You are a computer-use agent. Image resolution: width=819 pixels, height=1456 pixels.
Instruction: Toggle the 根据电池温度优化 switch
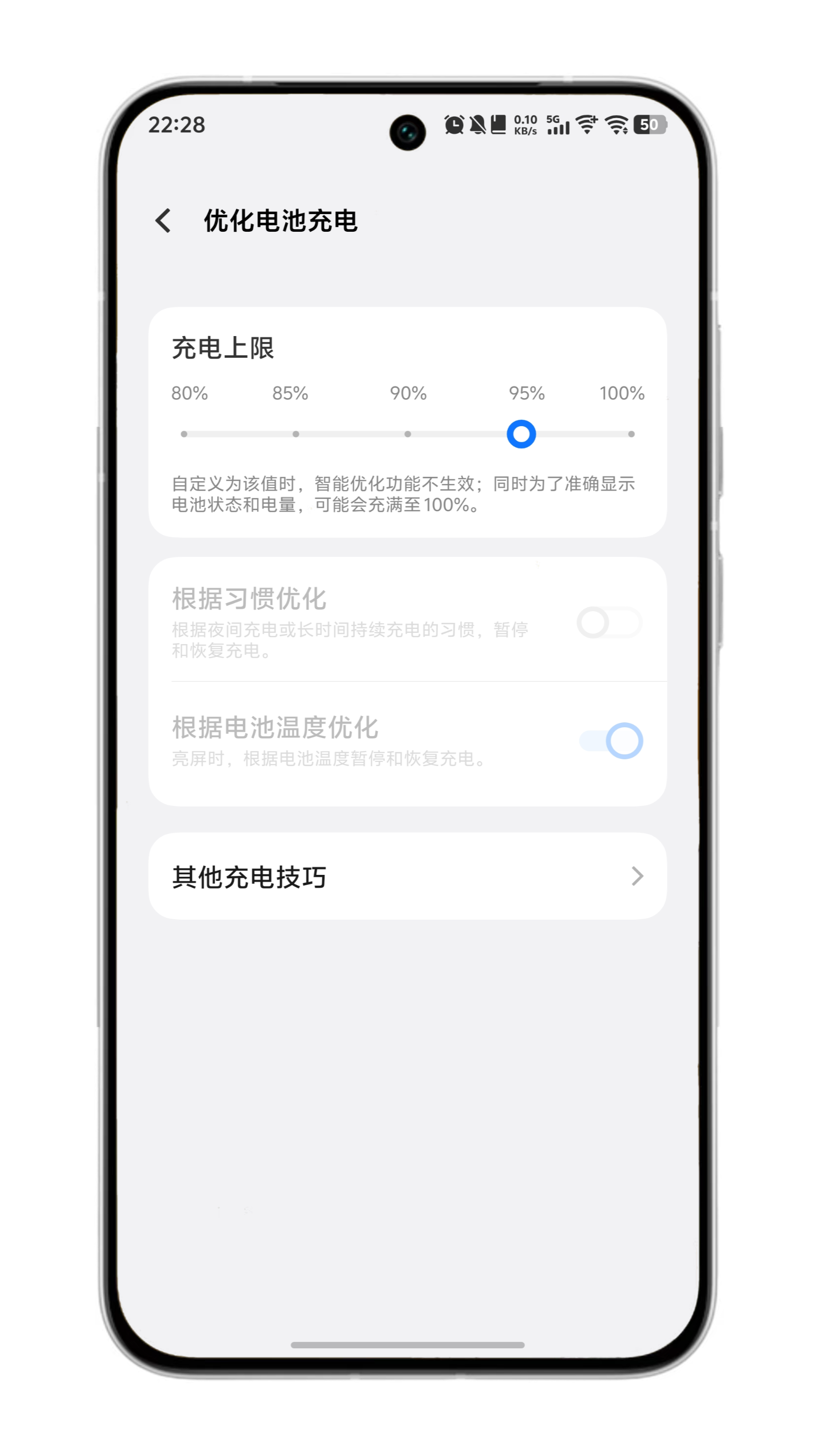(x=610, y=741)
